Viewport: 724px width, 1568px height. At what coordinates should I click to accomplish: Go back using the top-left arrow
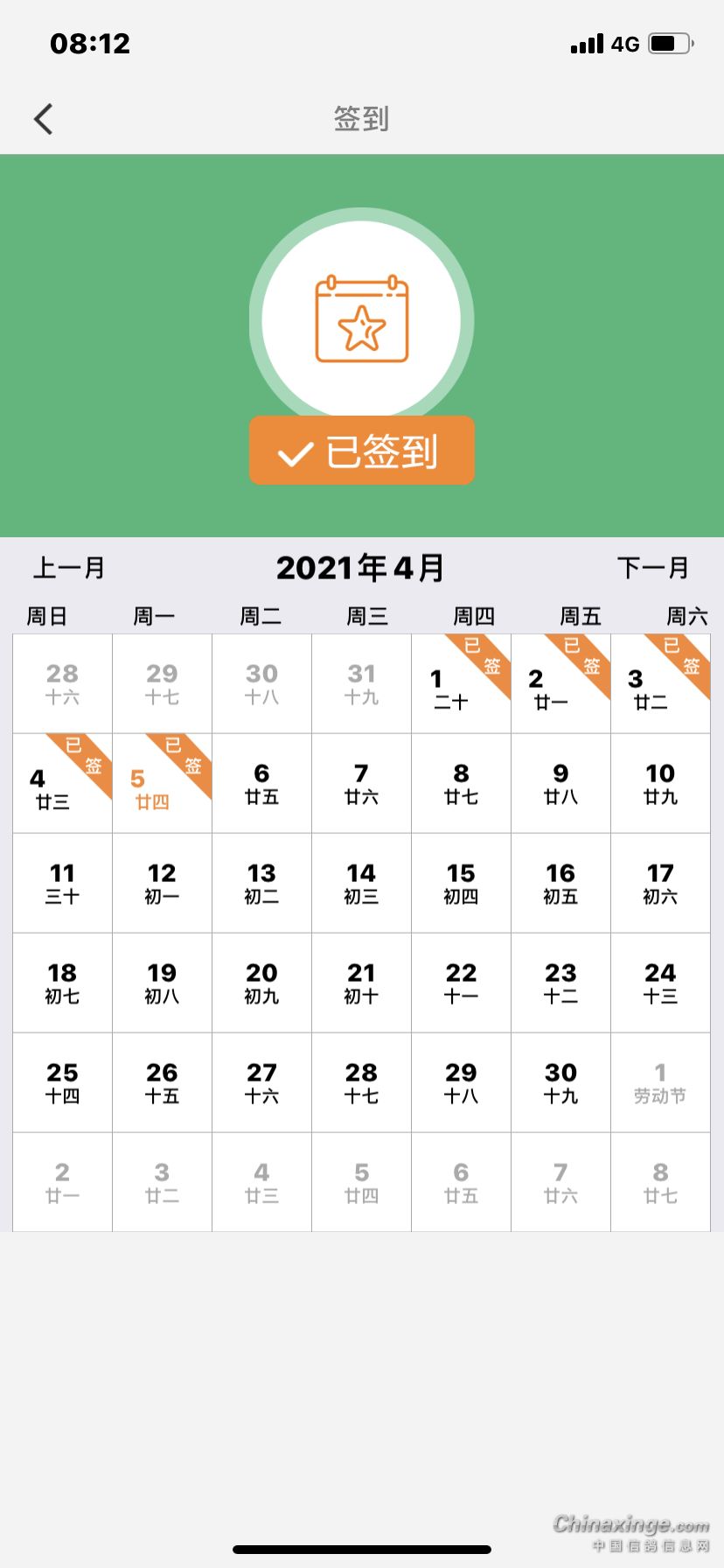tap(44, 119)
